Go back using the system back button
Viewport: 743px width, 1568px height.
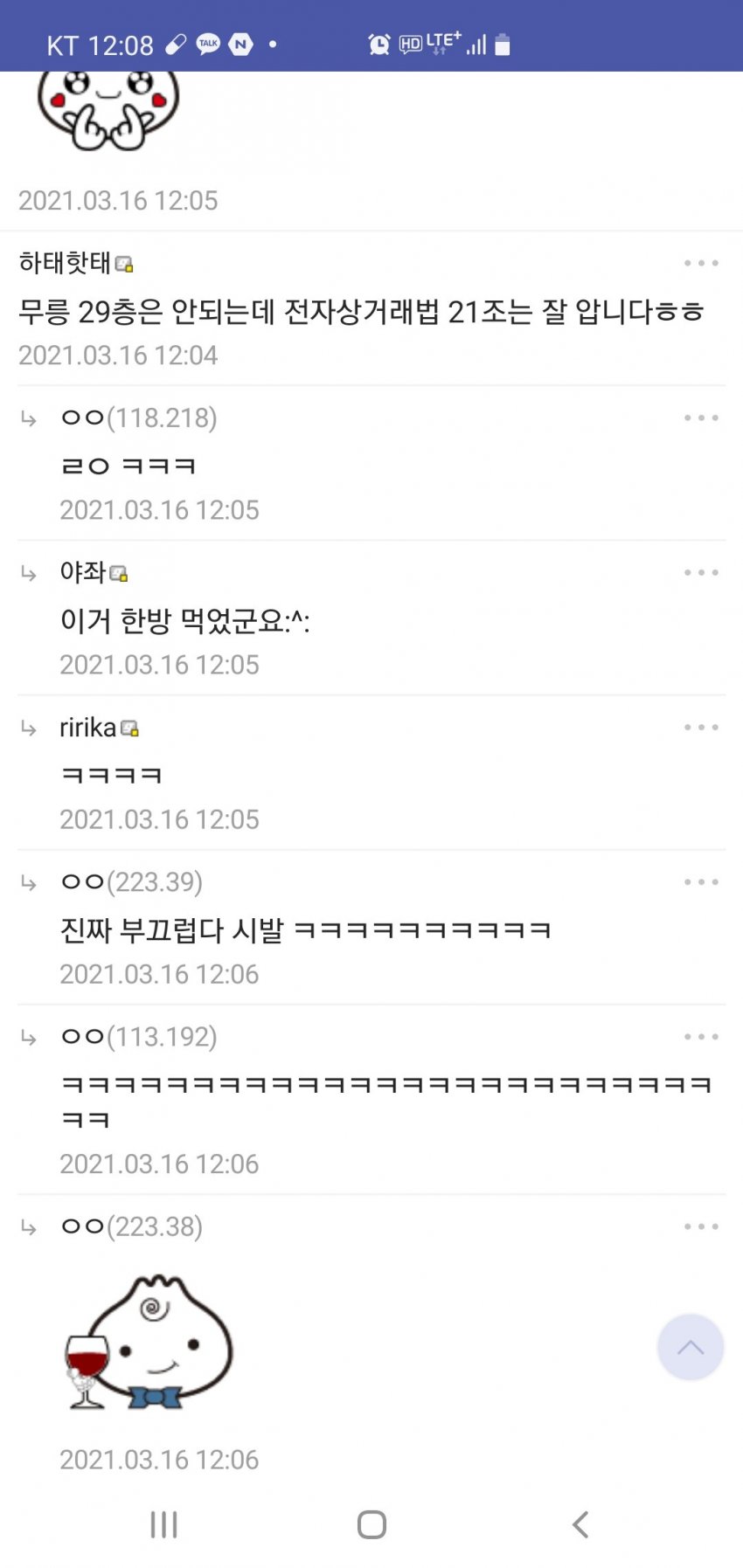point(580,1524)
